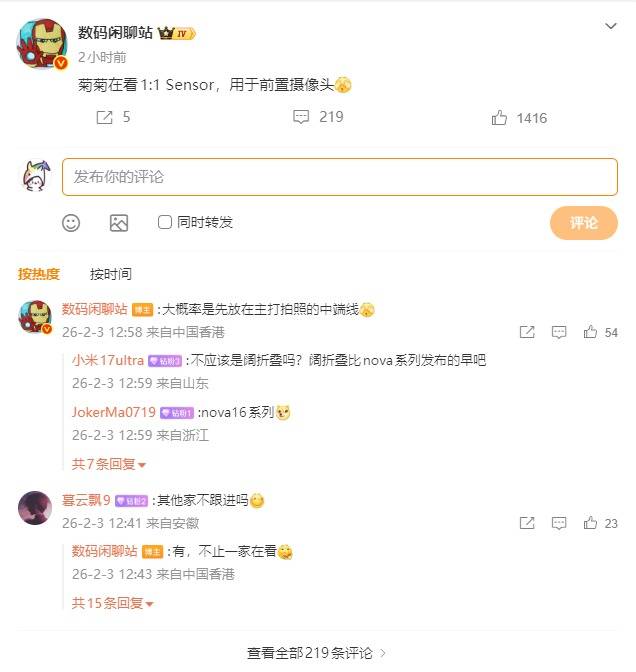The width and height of the screenshot is (636, 672).
Task: Switch to the 按时间 sorting tab
Action: coord(110,274)
